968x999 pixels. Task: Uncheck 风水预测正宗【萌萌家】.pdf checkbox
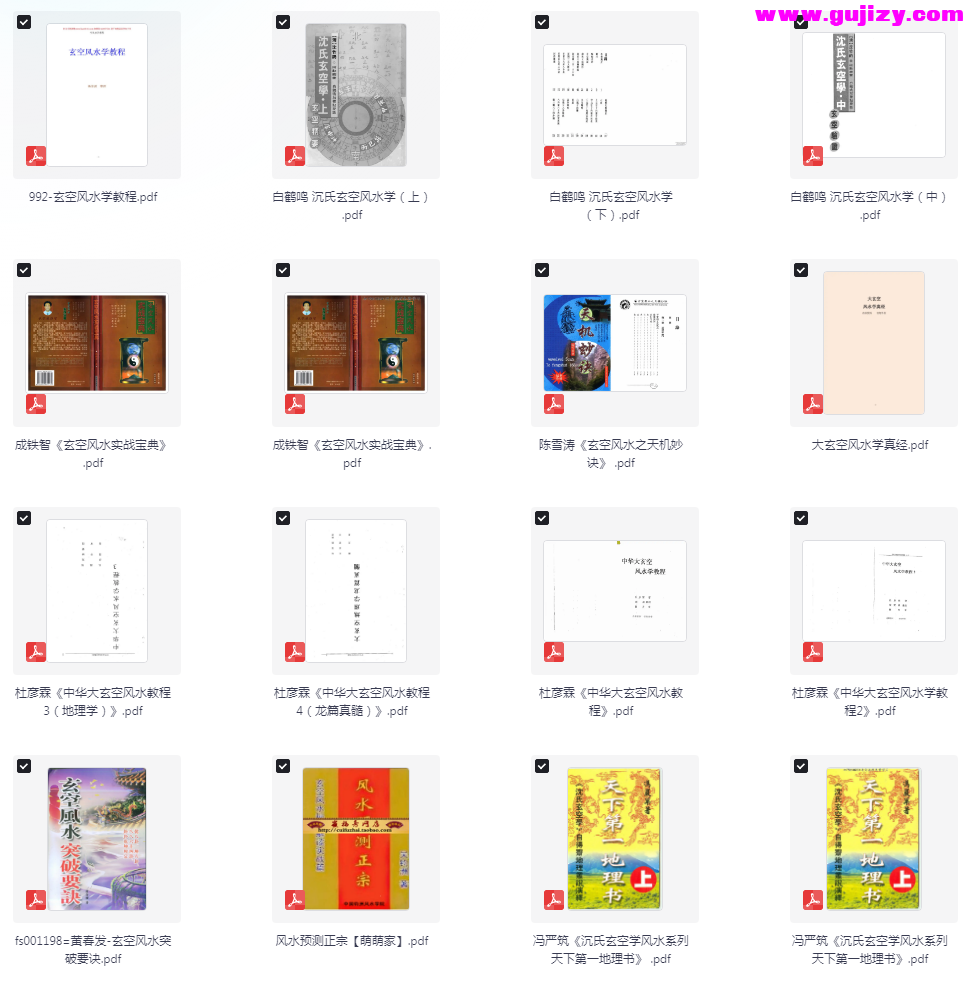(283, 766)
